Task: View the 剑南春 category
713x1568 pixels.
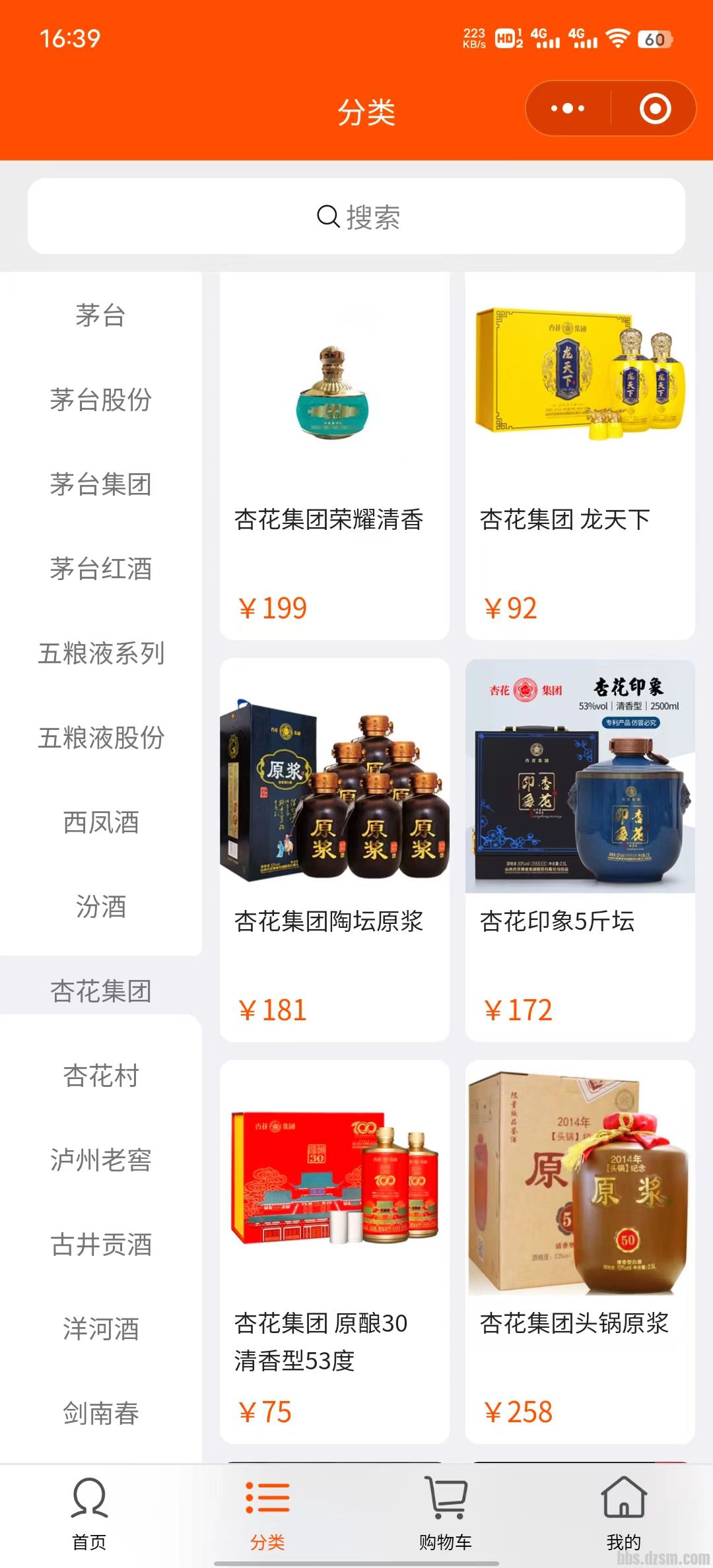Action: [100, 1414]
